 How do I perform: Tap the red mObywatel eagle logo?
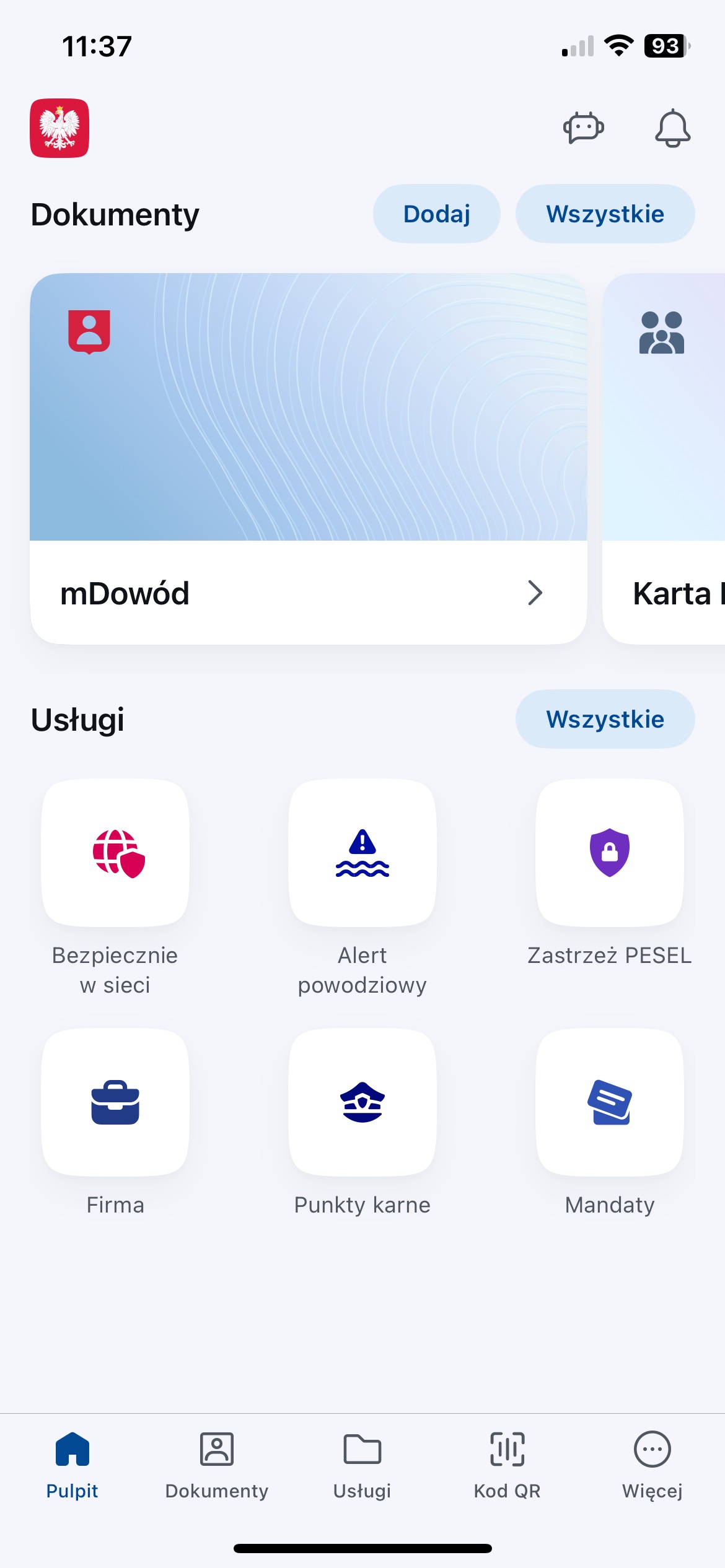point(59,128)
